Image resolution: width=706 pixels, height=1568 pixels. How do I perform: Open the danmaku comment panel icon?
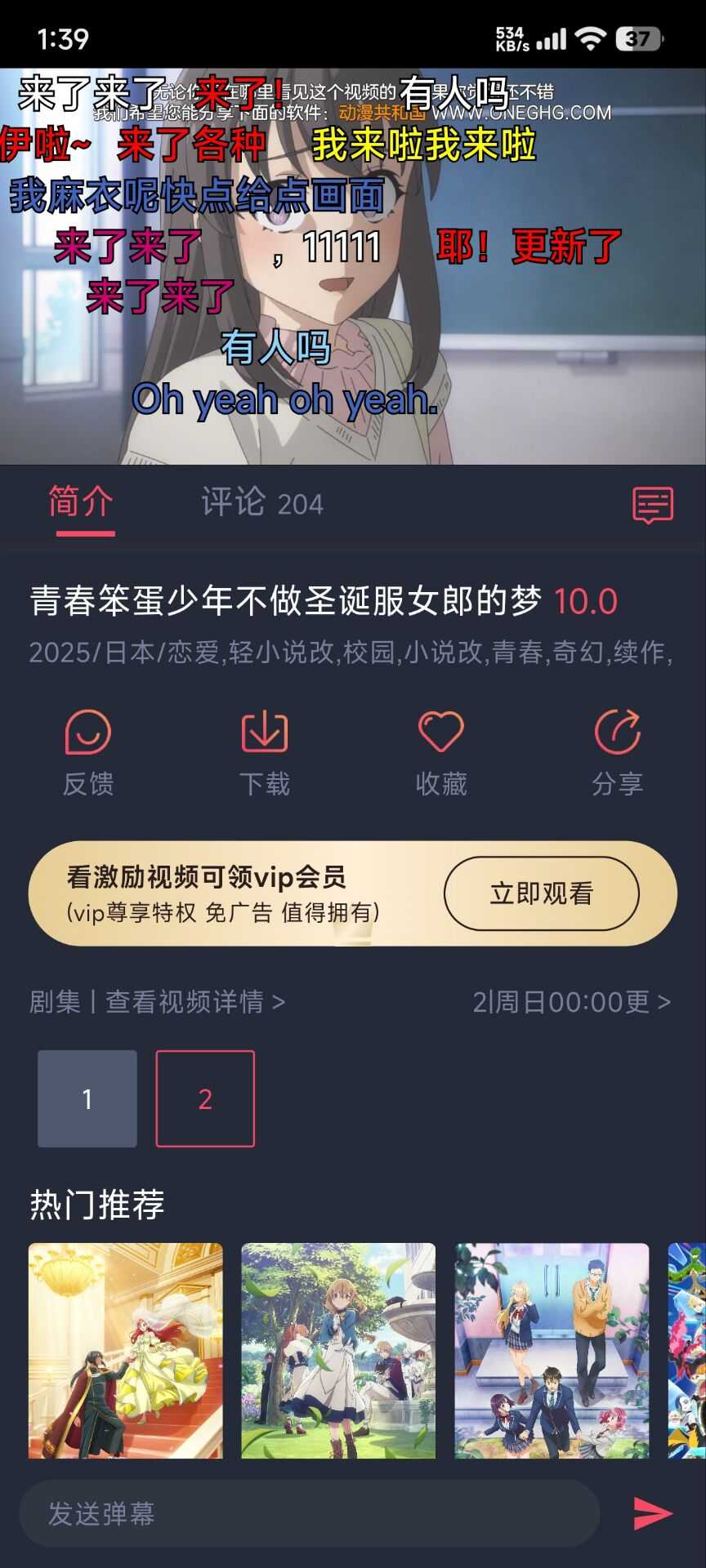pos(653,505)
